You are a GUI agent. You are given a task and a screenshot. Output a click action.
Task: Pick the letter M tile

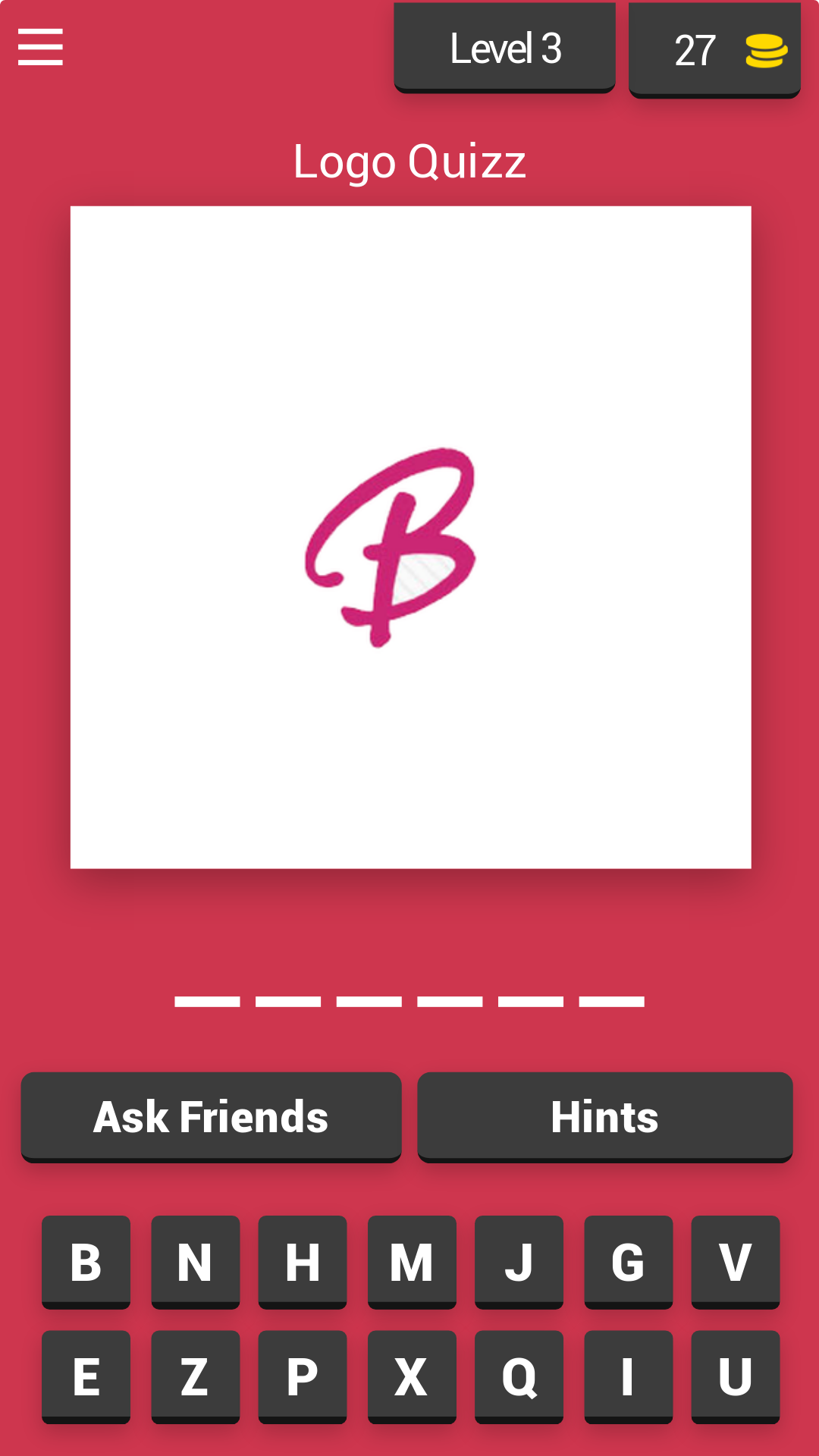(412, 1263)
